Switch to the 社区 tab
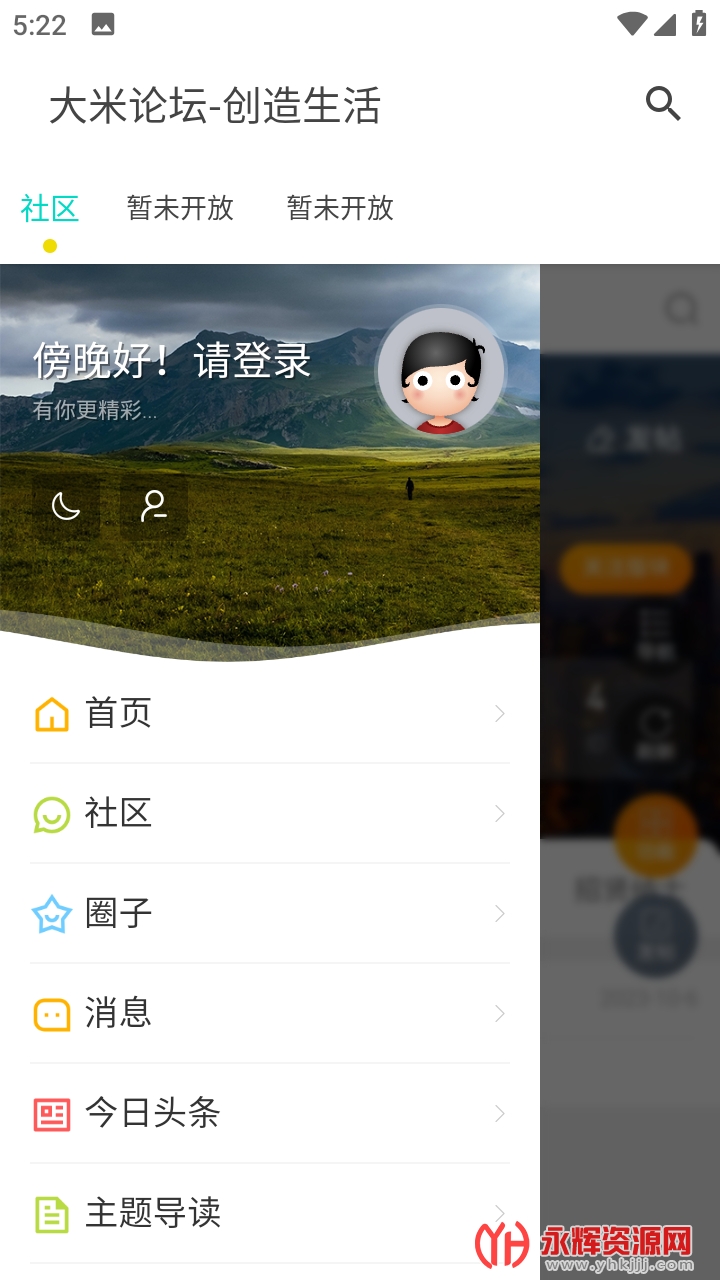Screen dimensions: 720x1280 coord(50,208)
